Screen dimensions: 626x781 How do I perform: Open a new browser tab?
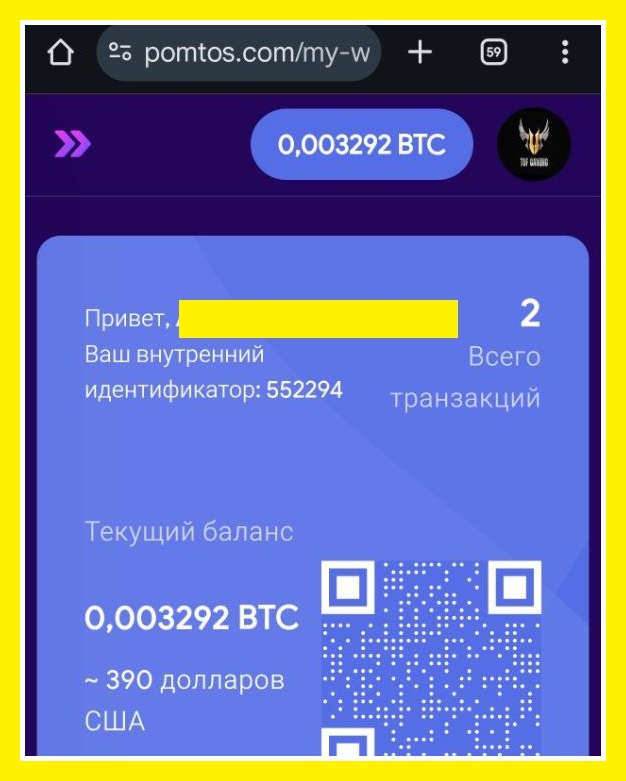pyautogui.click(x=420, y=53)
